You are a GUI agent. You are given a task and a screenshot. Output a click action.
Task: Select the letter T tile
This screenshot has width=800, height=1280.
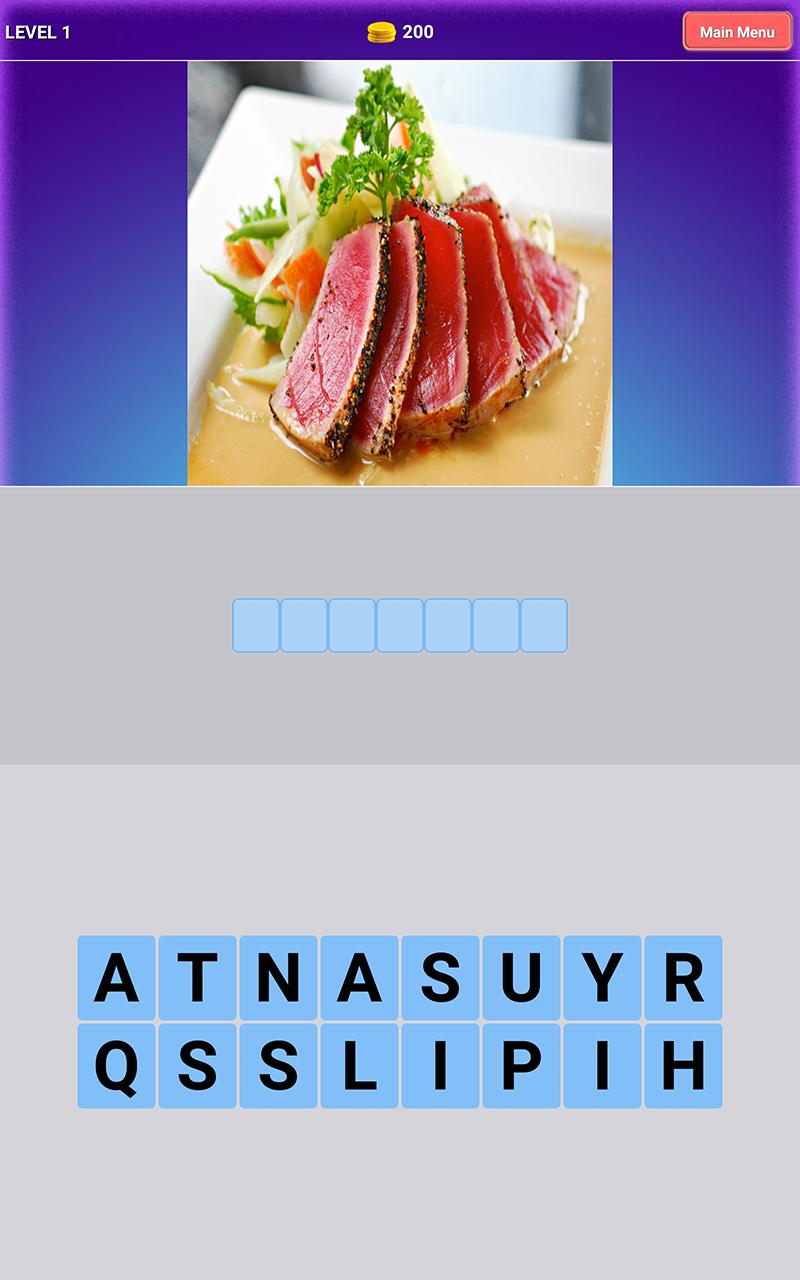(x=197, y=977)
